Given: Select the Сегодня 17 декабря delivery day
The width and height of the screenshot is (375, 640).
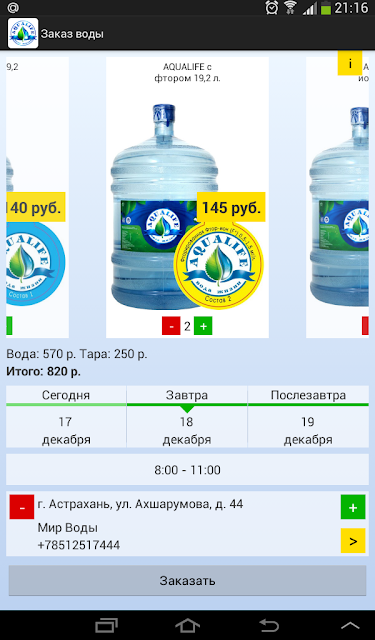Looking at the screenshot, I should pos(66,416).
